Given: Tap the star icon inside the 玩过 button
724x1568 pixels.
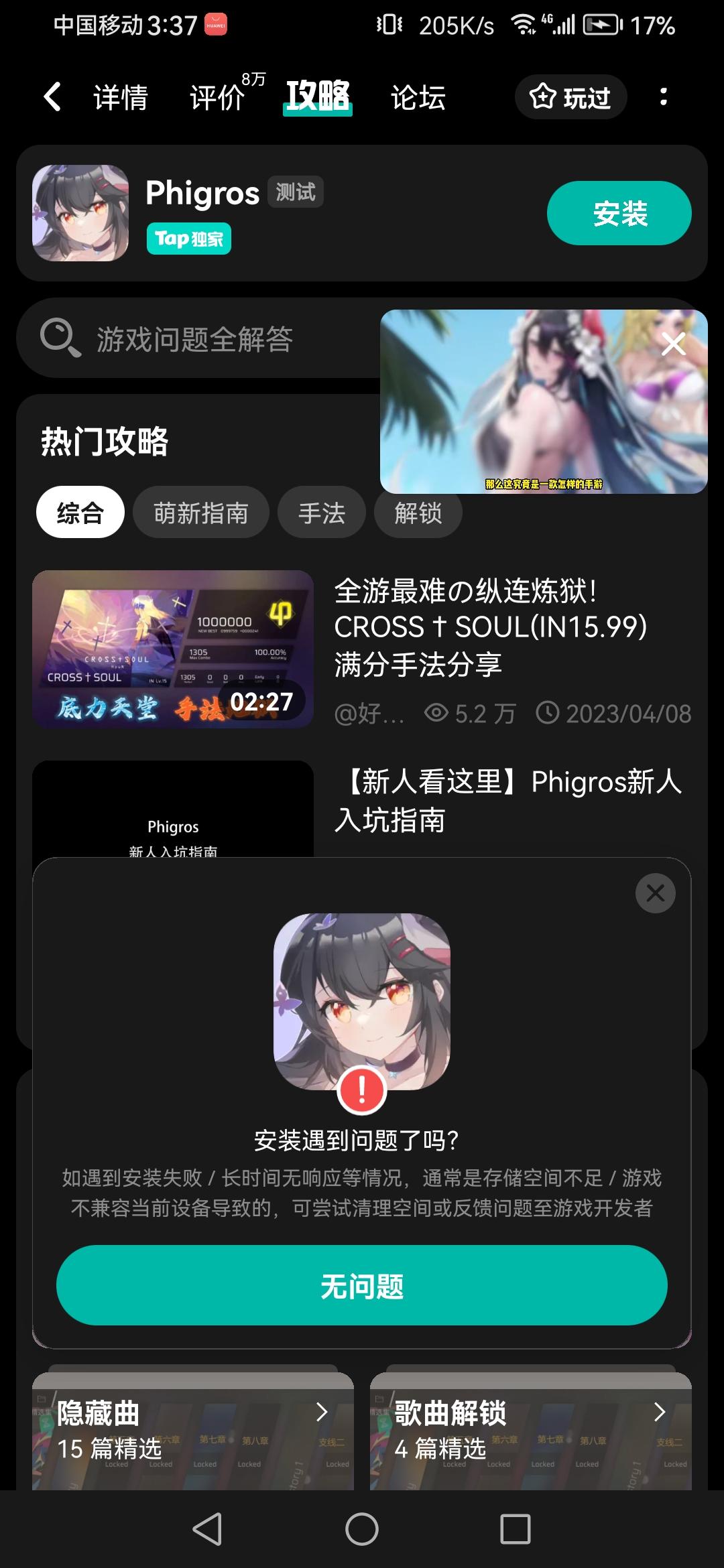Looking at the screenshot, I should (x=543, y=96).
